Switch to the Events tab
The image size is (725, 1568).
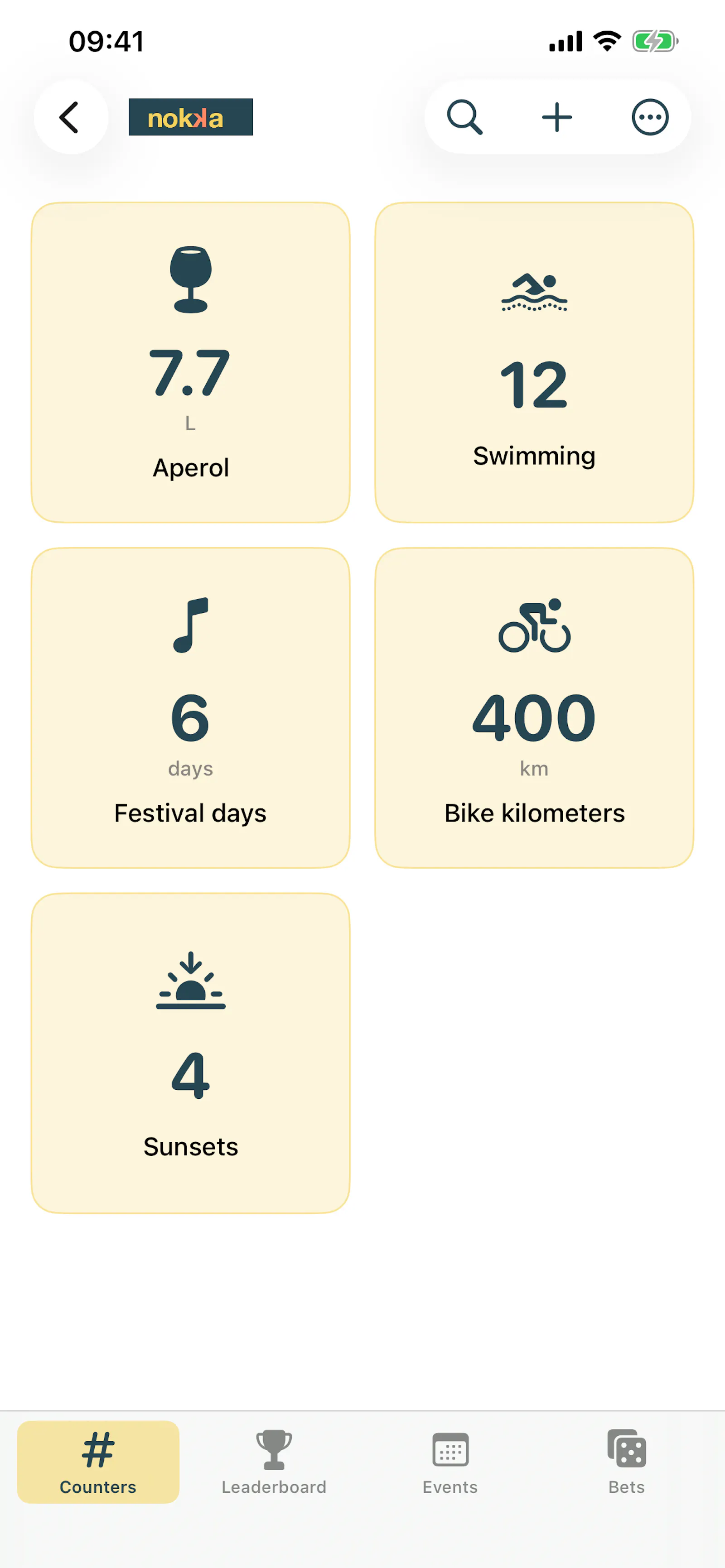[x=450, y=1462]
